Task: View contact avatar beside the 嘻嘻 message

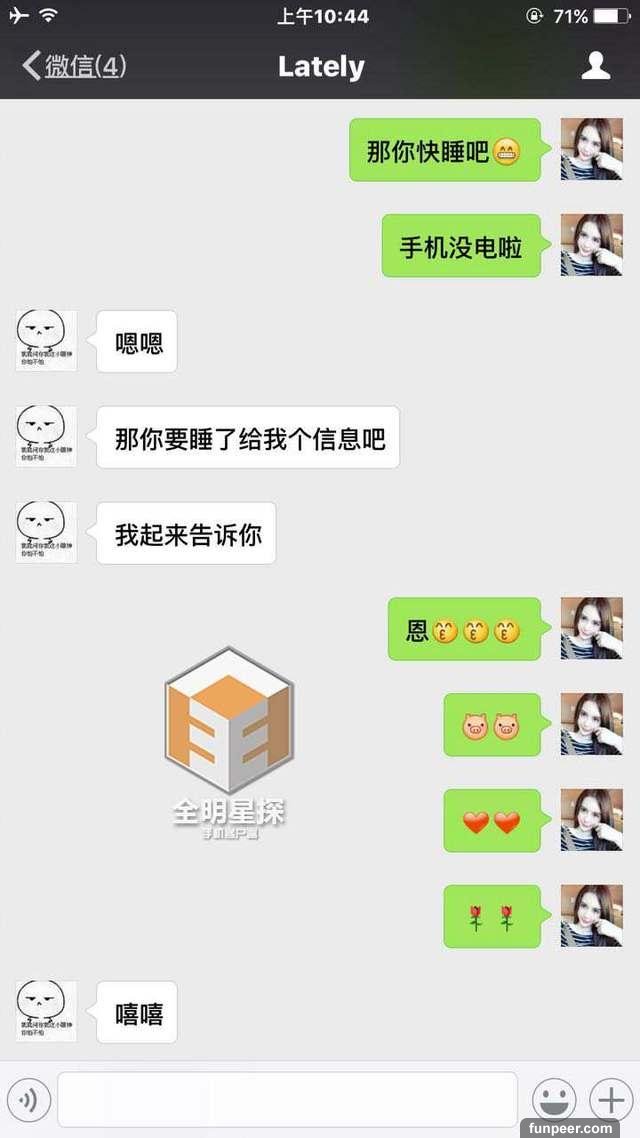Action: 46,1011
